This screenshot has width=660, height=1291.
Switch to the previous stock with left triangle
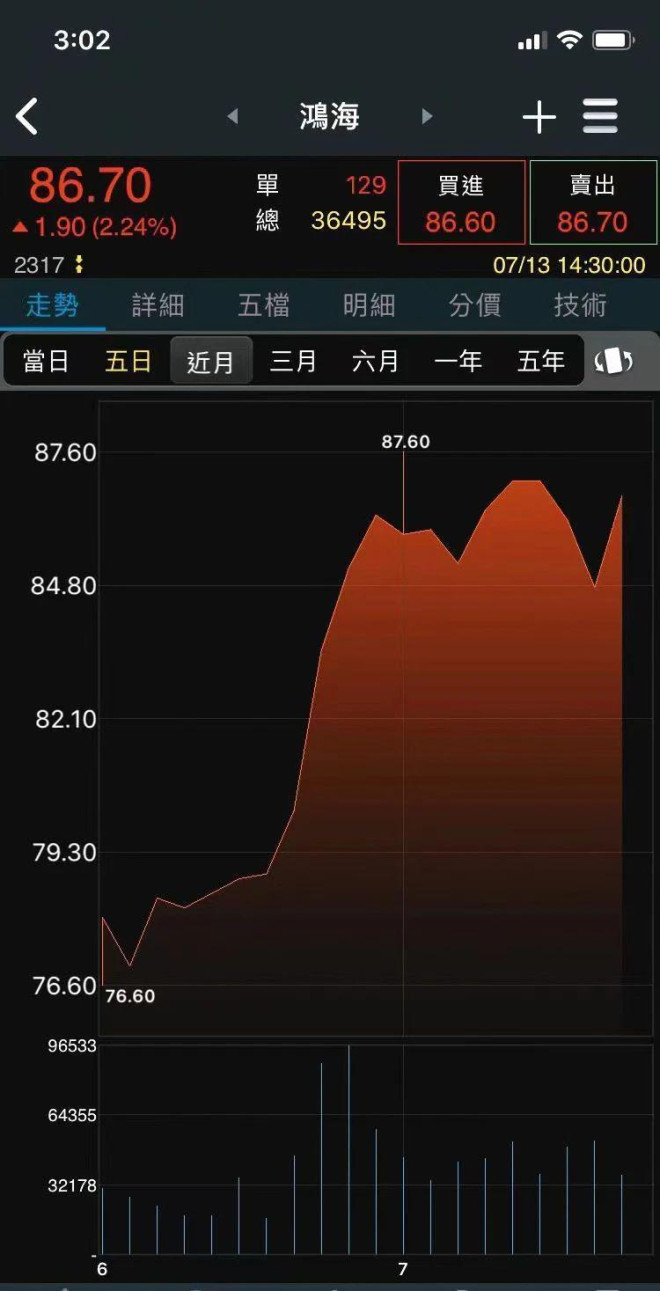[x=232, y=117]
